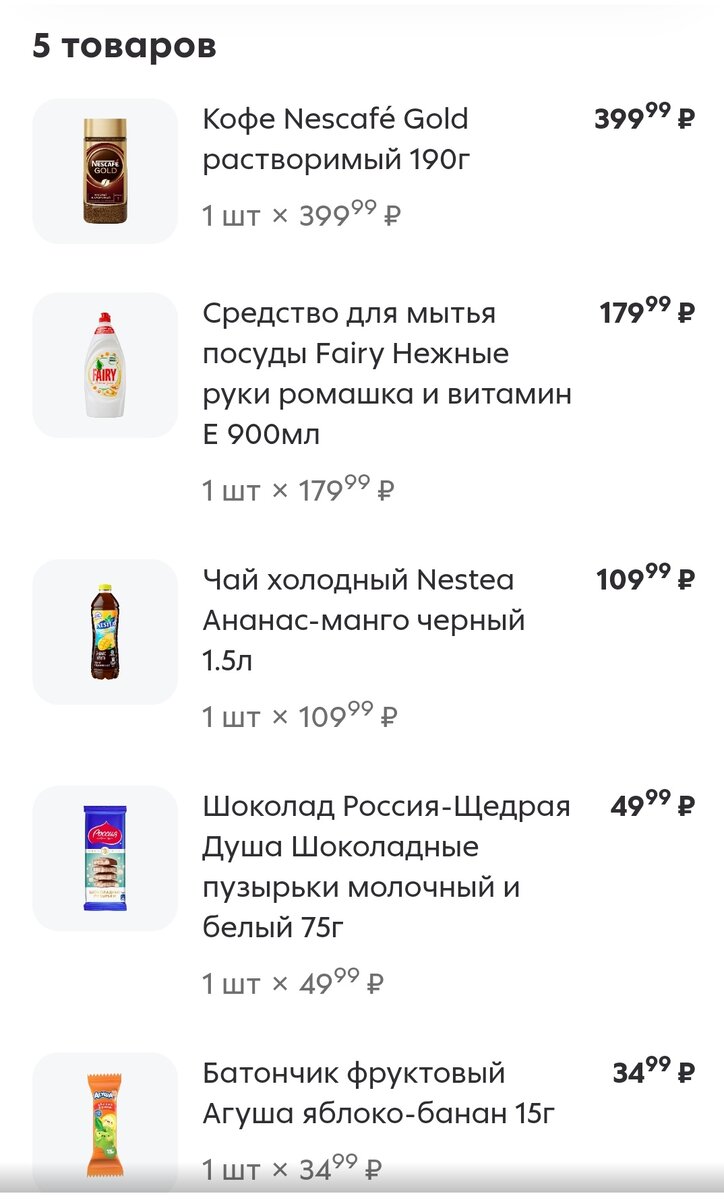This screenshot has height=1200, width=724.
Task: Select the Россия-Щедрая Душа chocolate item
Action: pos(386,866)
